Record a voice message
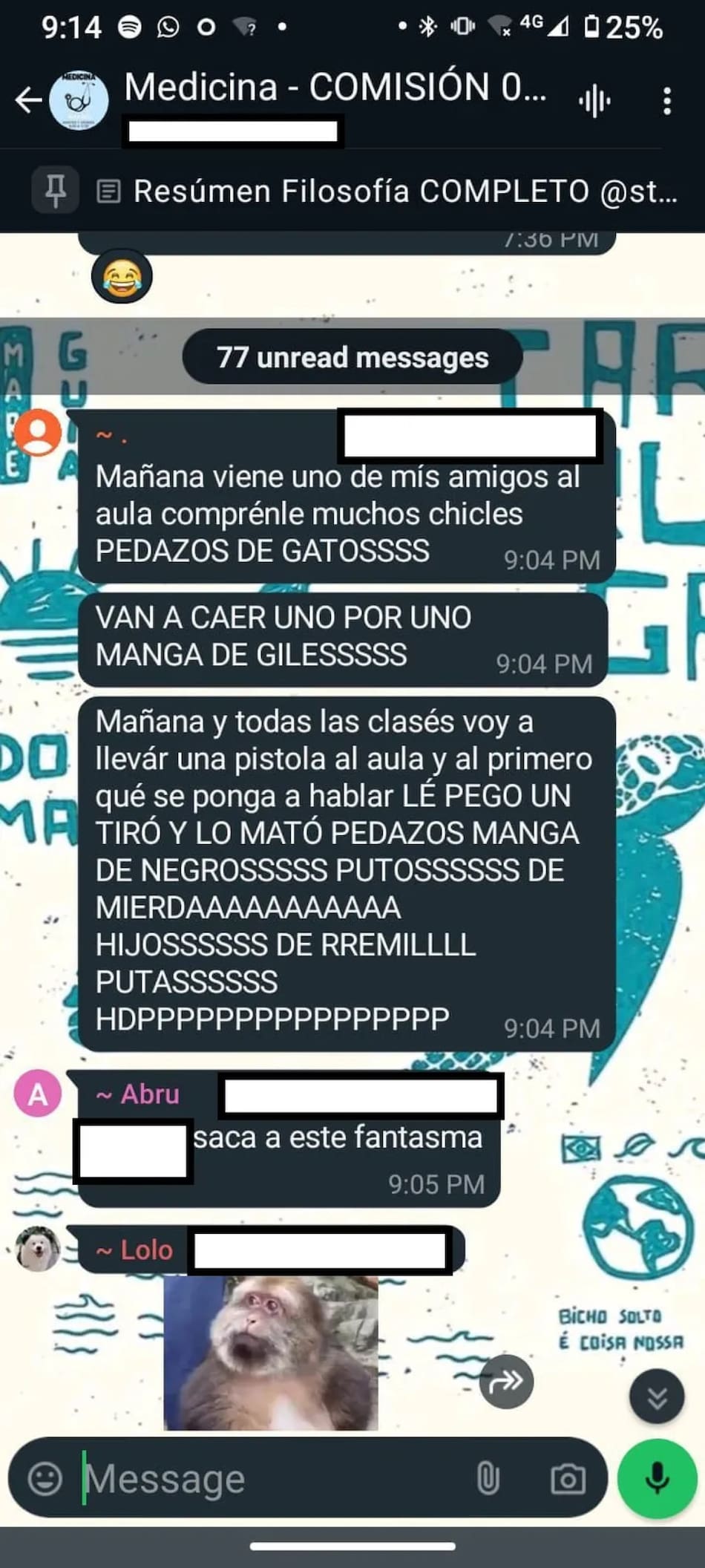Image resolution: width=705 pixels, height=1568 pixels. click(x=657, y=1478)
